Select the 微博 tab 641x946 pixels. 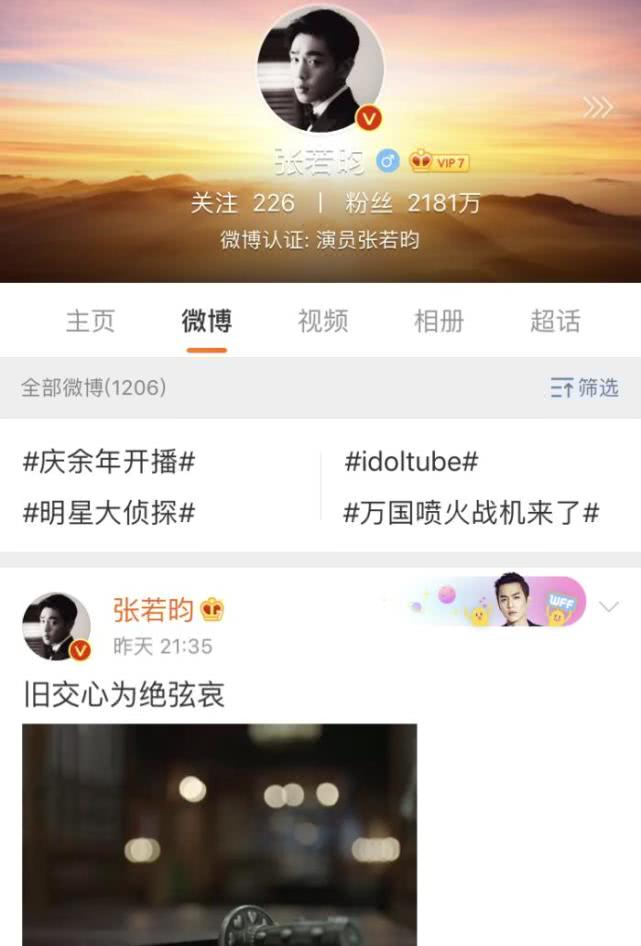coord(207,321)
